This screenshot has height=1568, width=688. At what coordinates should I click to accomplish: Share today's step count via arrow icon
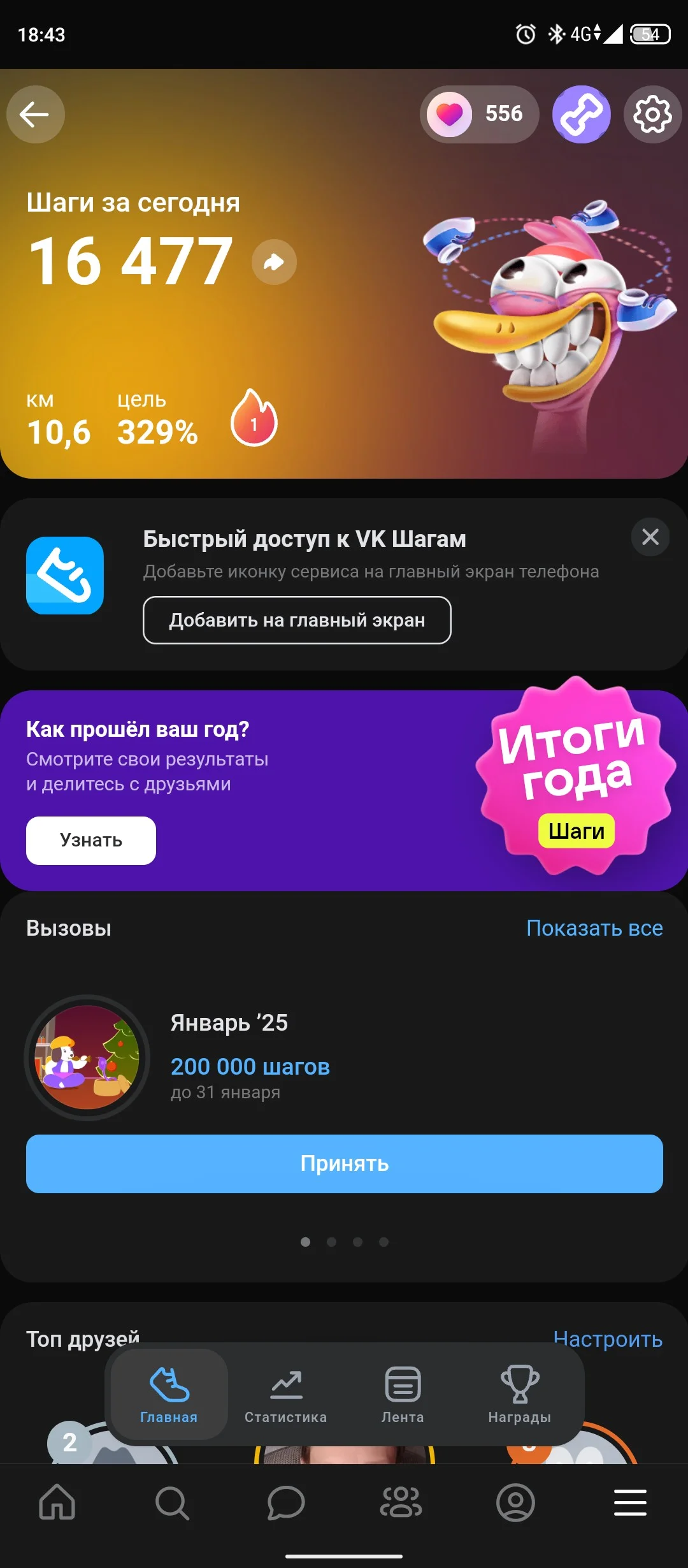274,261
